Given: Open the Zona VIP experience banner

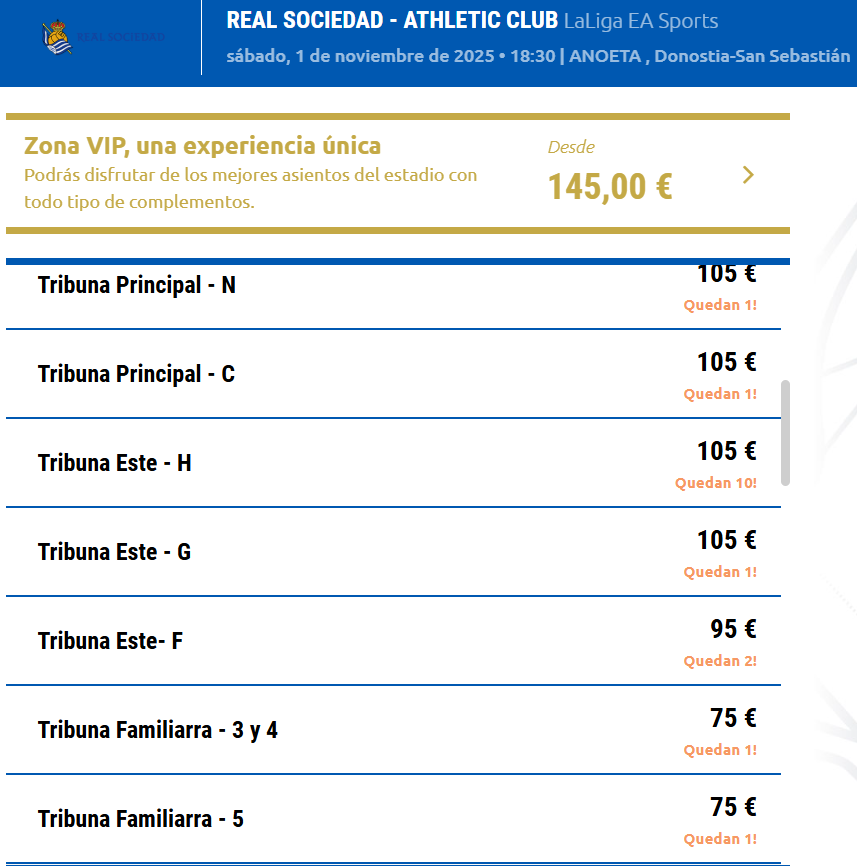Looking at the screenshot, I should tap(397, 174).
